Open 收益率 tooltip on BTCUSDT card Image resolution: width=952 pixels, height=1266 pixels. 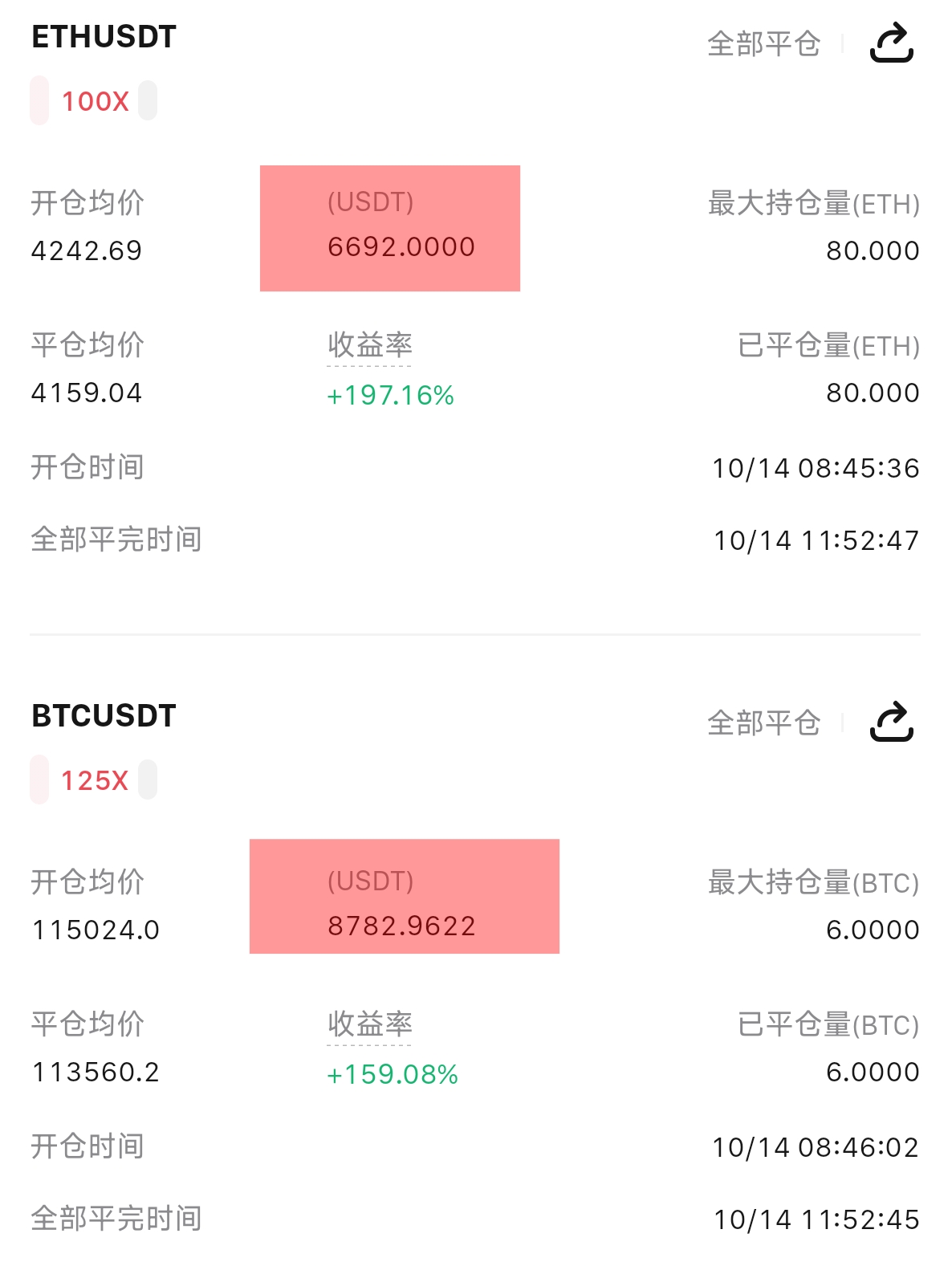coord(370,1024)
